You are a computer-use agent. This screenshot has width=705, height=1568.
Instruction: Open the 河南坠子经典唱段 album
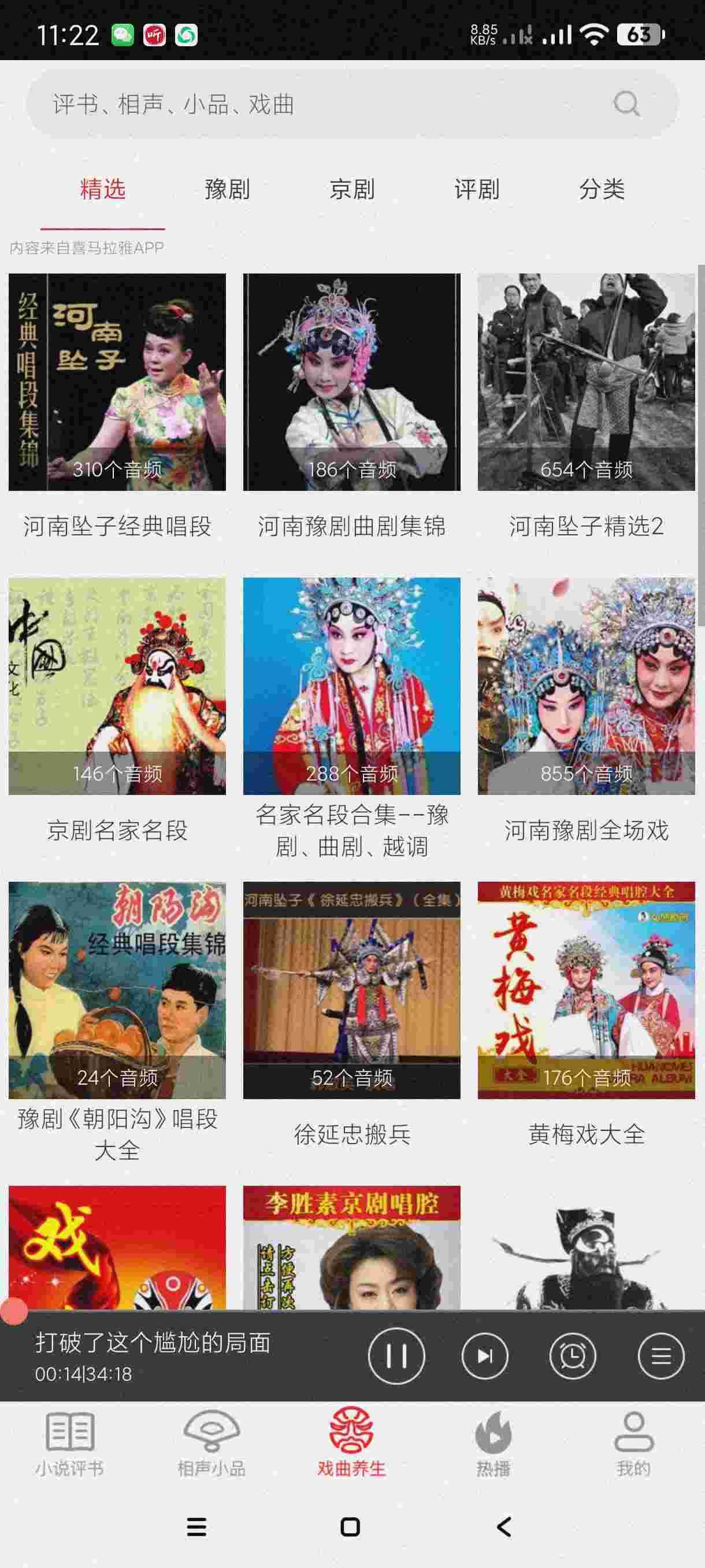coord(117,382)
